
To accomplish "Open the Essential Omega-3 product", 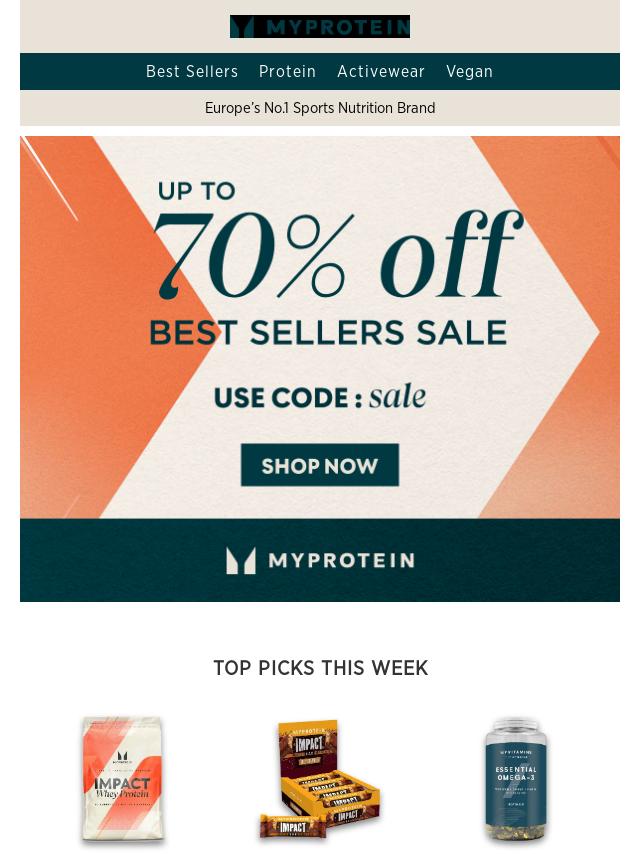I will point(516,780).
